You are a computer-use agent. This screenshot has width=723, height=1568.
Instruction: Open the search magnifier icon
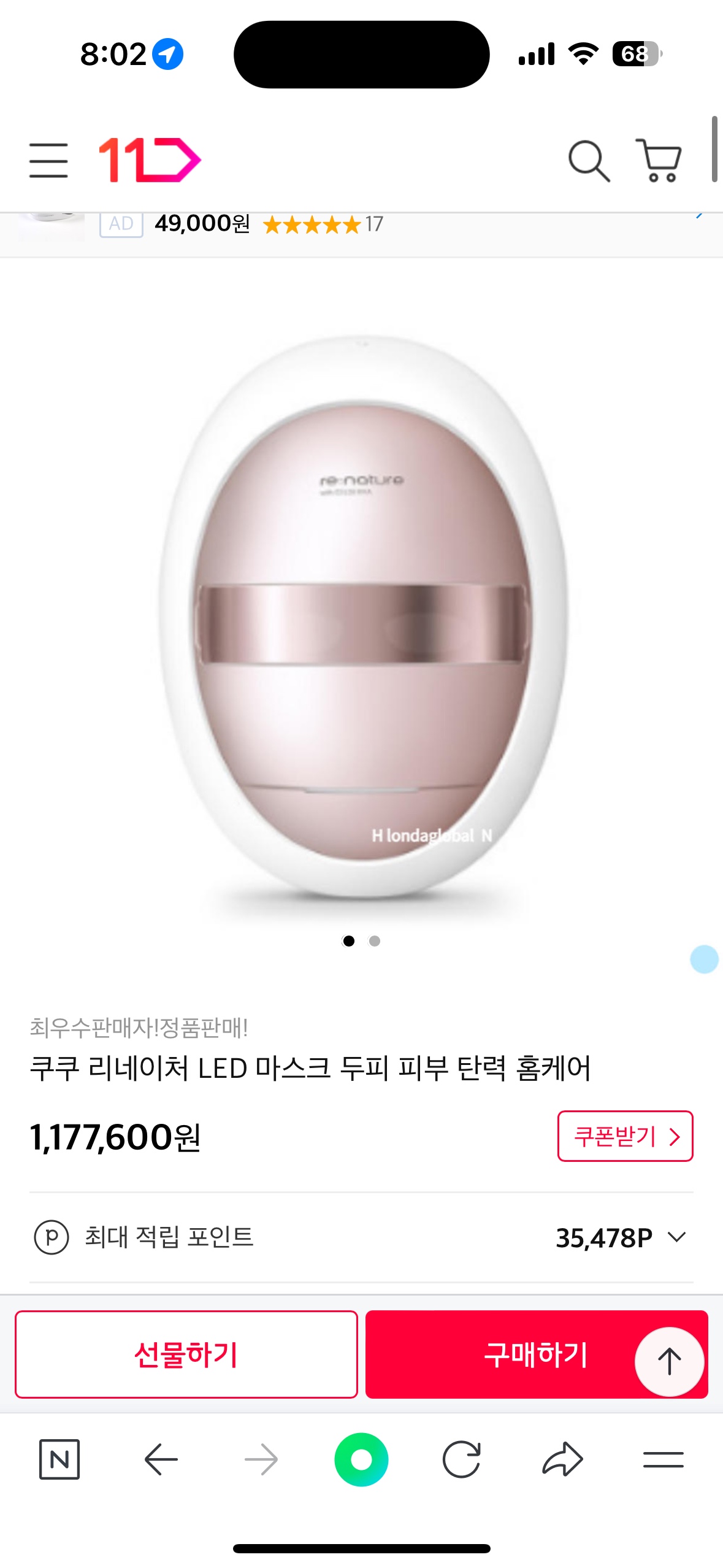(x=588, y=161)
